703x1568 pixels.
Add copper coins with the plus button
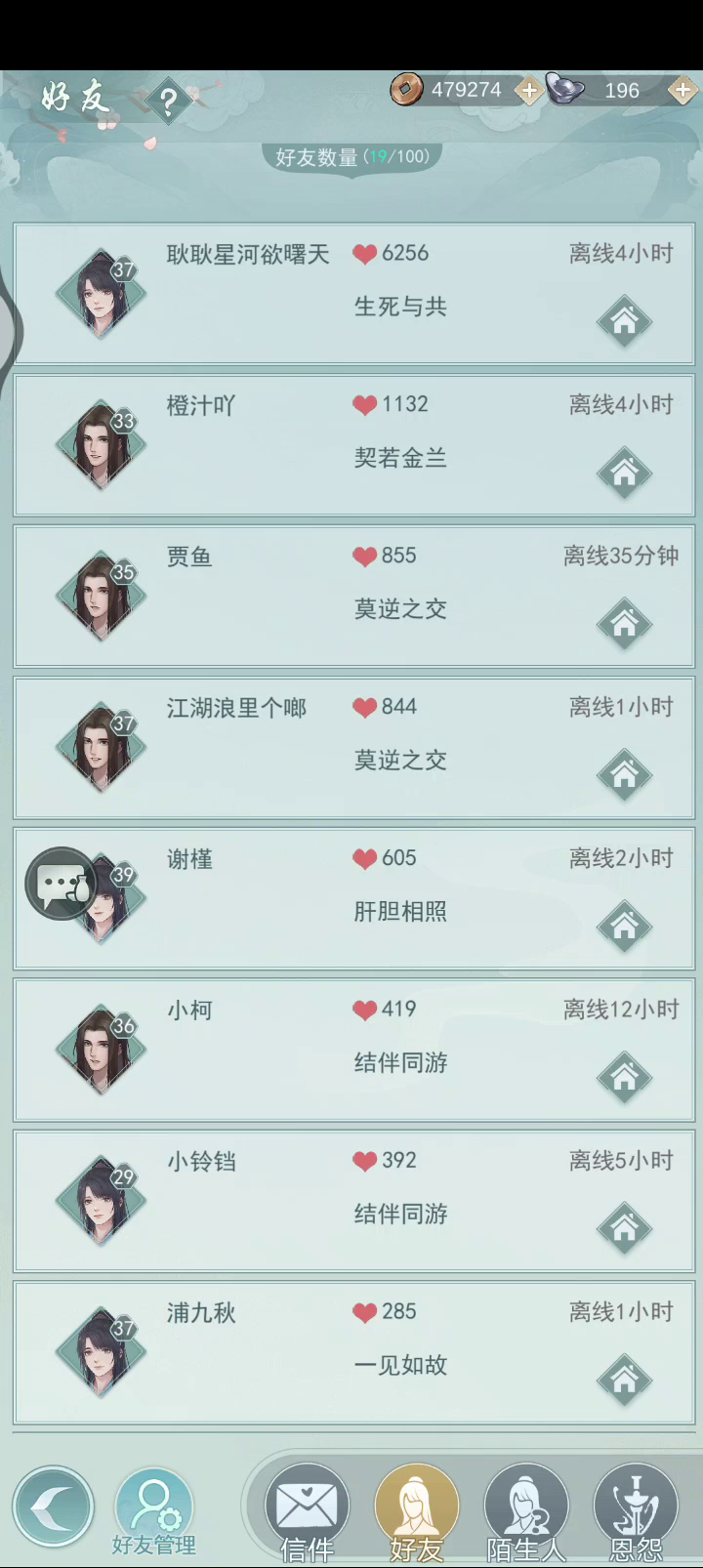tap(528, 91)
